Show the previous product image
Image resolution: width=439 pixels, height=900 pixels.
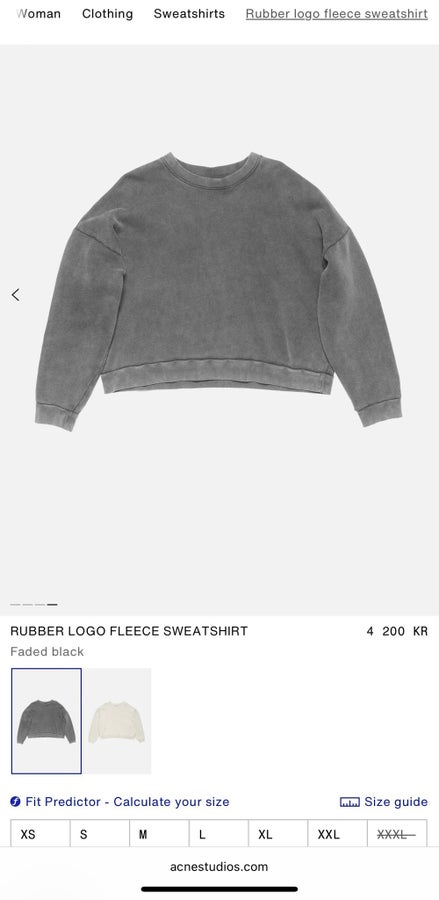(15, 295)
